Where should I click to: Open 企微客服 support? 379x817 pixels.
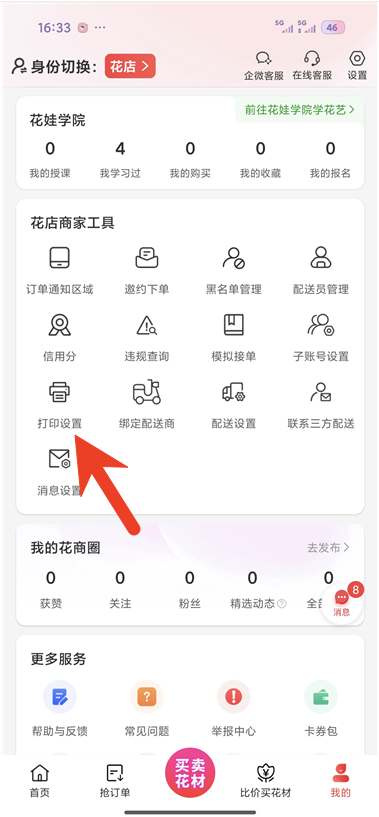pyautogui.click(x=264, y=65)
